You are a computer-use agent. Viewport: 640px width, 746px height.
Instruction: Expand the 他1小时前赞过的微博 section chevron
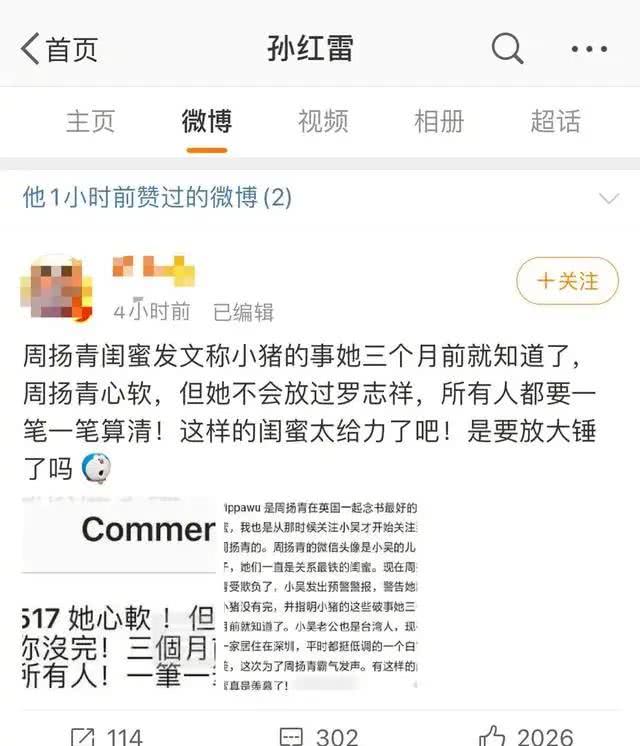point(608,198)
